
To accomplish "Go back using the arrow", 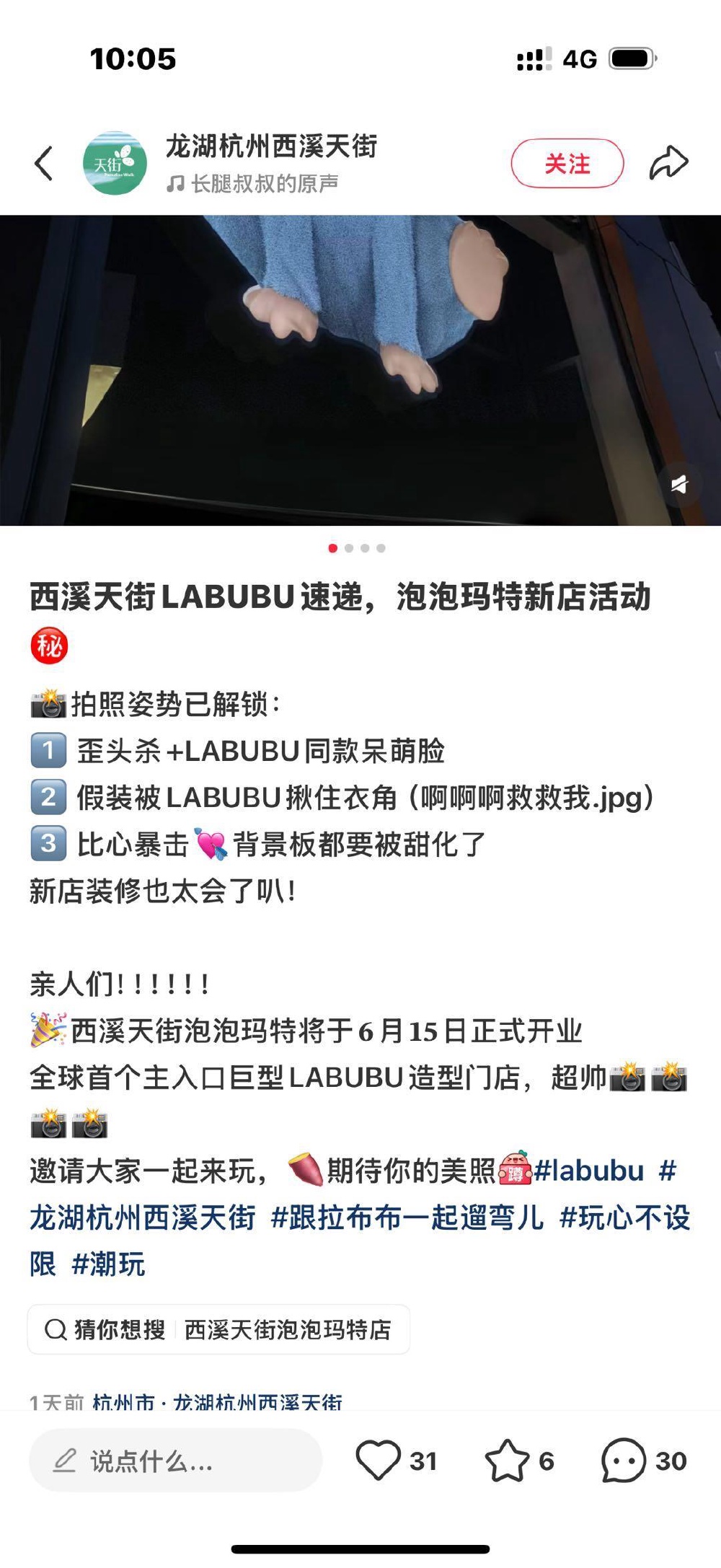I will (x=44, y=163).
